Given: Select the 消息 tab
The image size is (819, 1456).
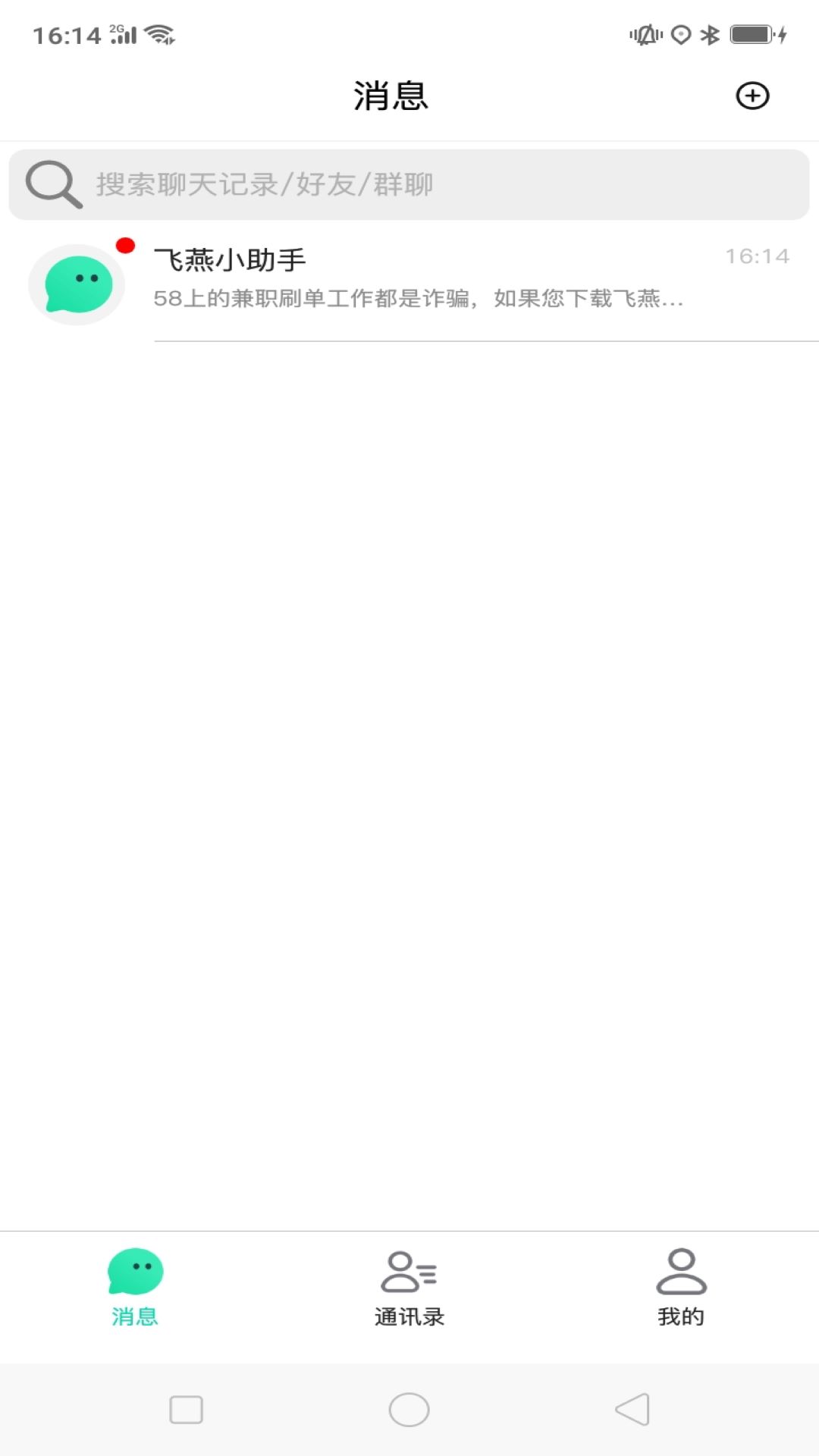Looking at the screenshot, I should (135, 1288).
